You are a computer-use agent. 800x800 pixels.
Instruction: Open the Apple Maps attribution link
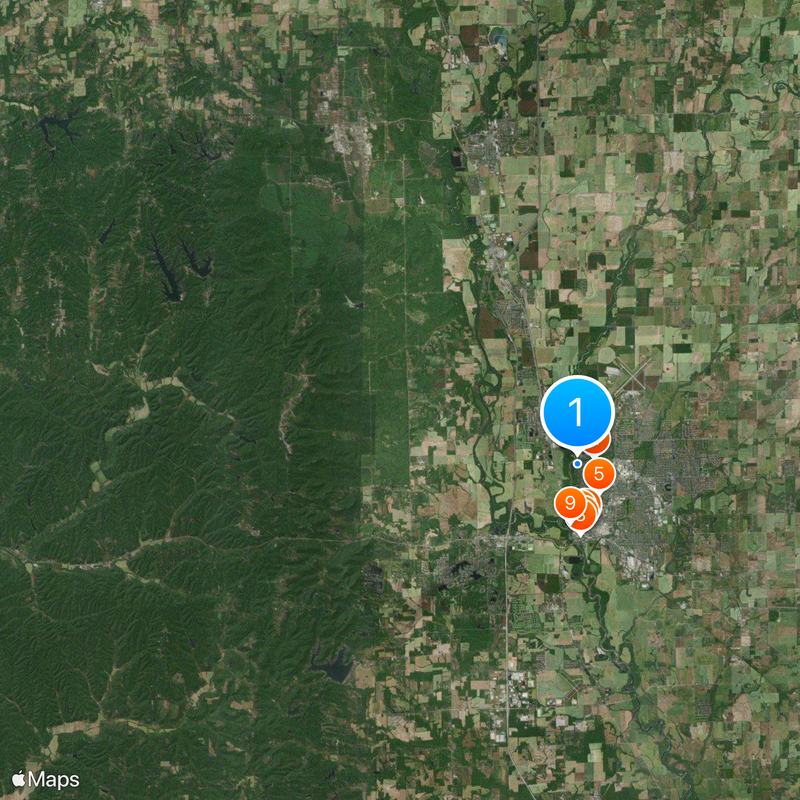(x=46, y=778)
